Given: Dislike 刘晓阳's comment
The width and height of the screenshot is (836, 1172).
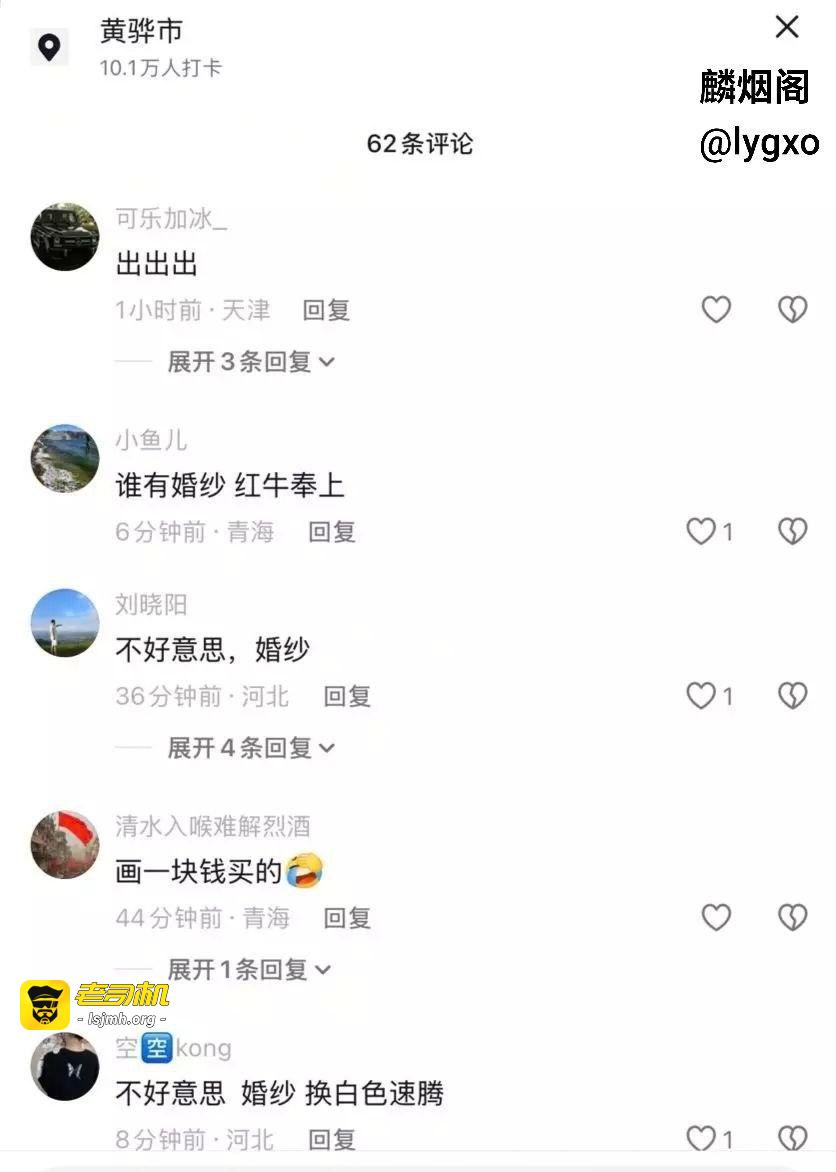Looking at the screenshot, I should (792, 696).
